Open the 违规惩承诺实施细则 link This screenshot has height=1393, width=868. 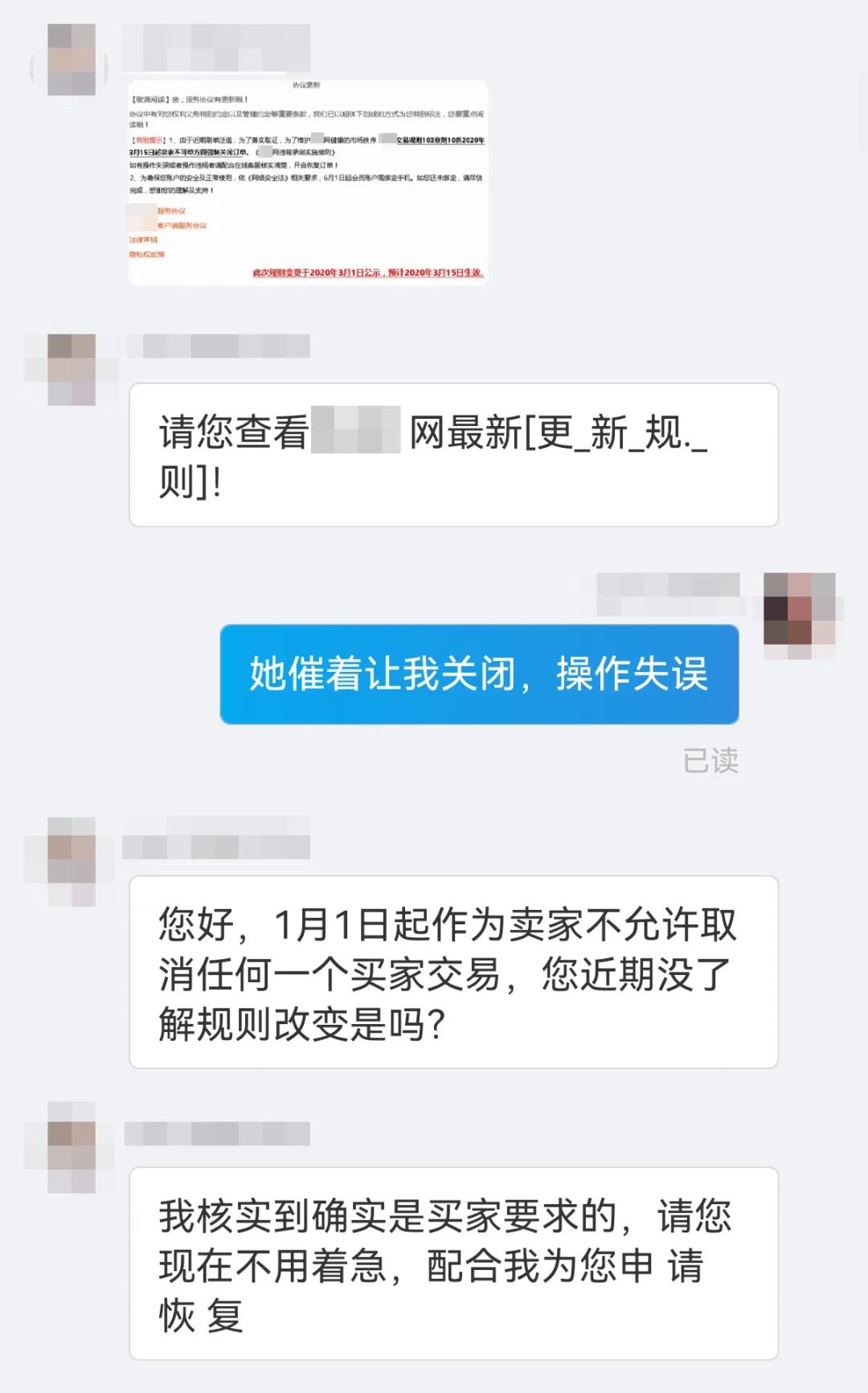tap(299, 154)
